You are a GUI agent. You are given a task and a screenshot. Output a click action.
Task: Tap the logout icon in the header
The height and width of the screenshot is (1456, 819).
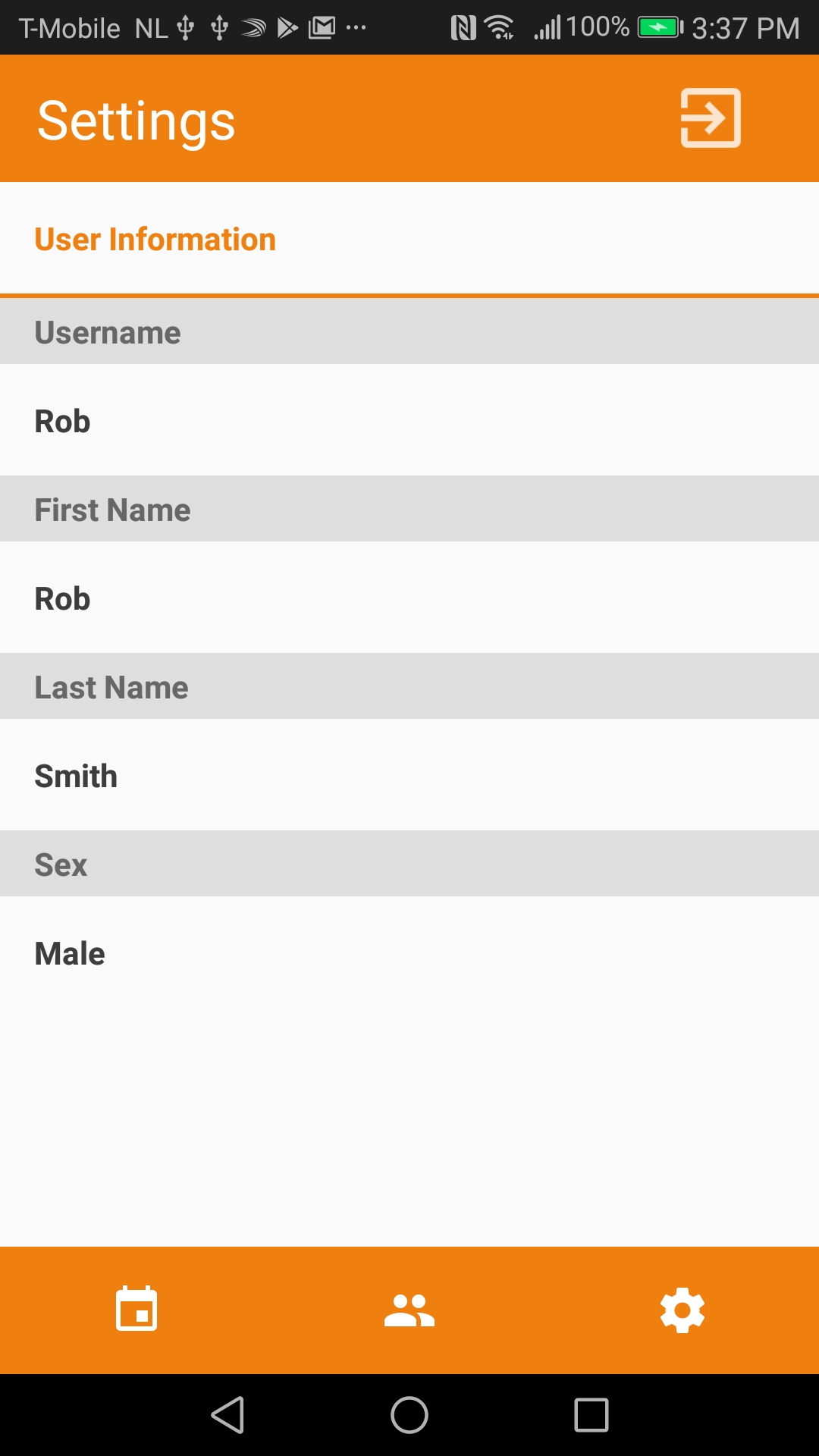pyautogui.click(x=710, y=118)
